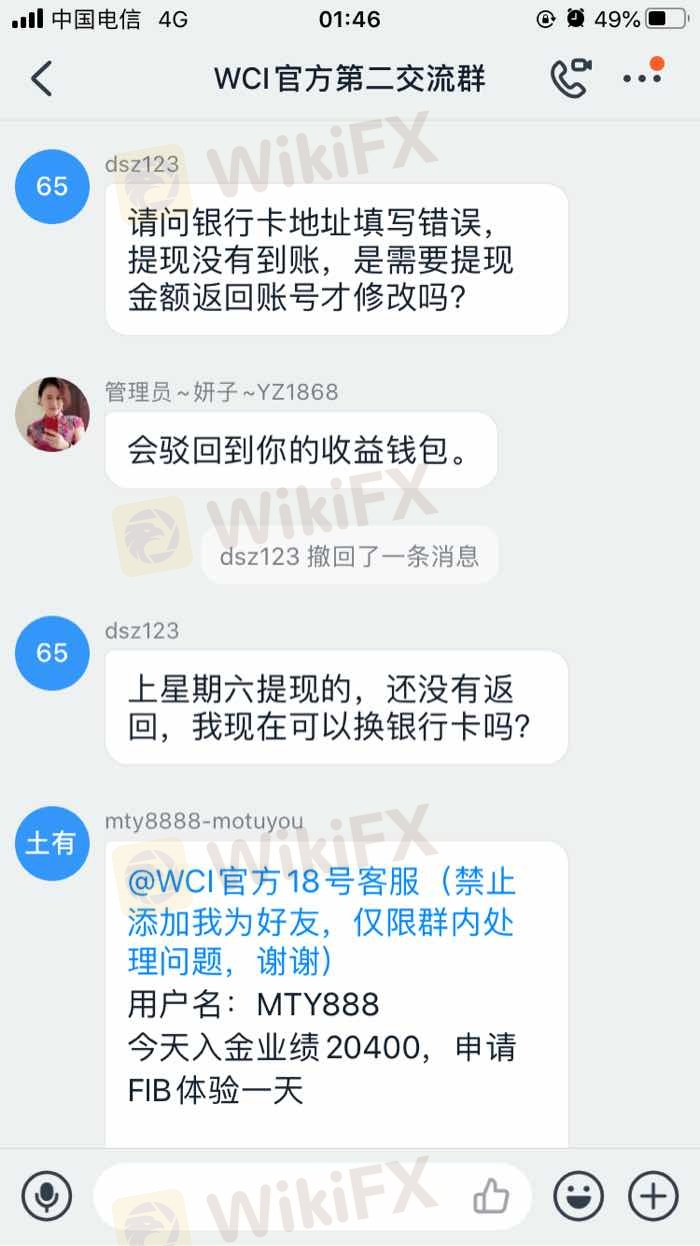
Task: Open 管理员~妍子~YZ1868 profile photo
Action: 52,414
